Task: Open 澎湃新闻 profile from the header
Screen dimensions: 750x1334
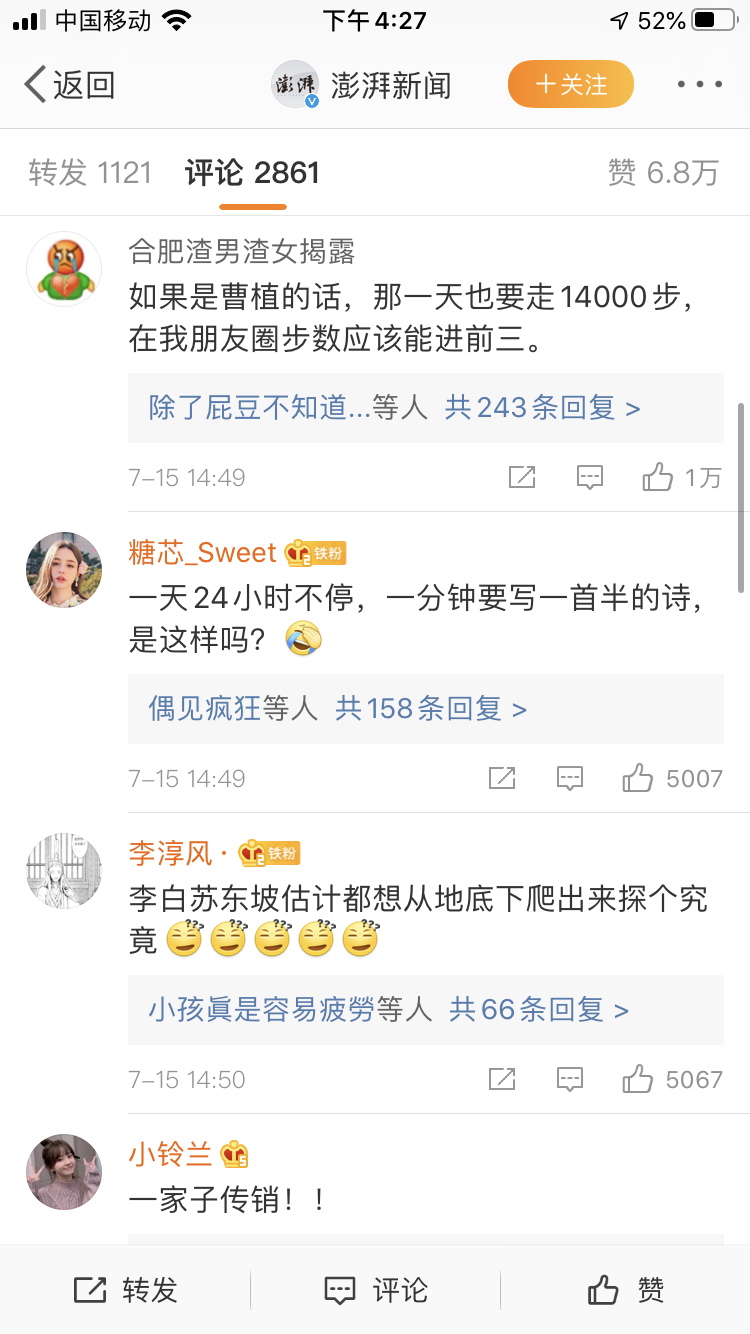Action: tap(362, 85)
